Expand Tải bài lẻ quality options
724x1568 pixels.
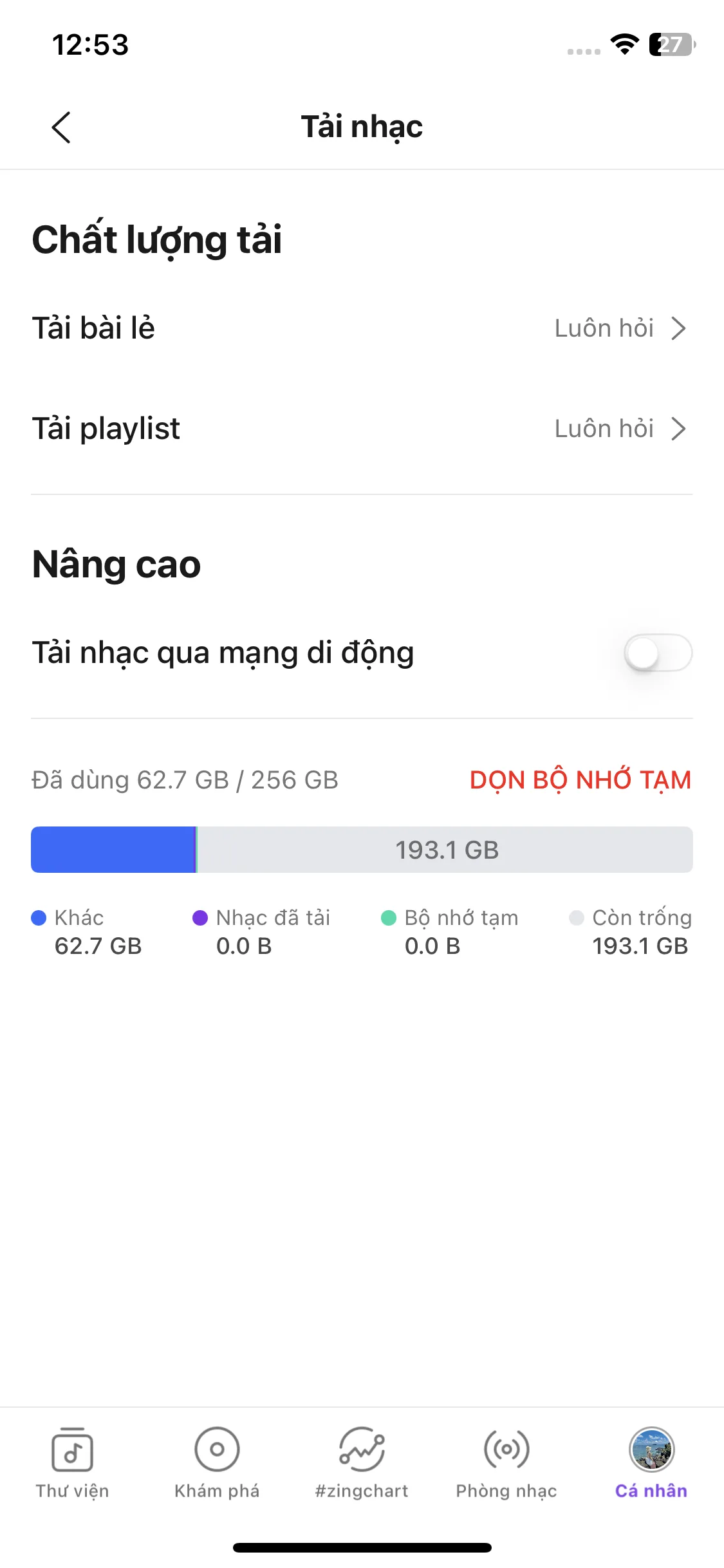(x=362, y=328)
